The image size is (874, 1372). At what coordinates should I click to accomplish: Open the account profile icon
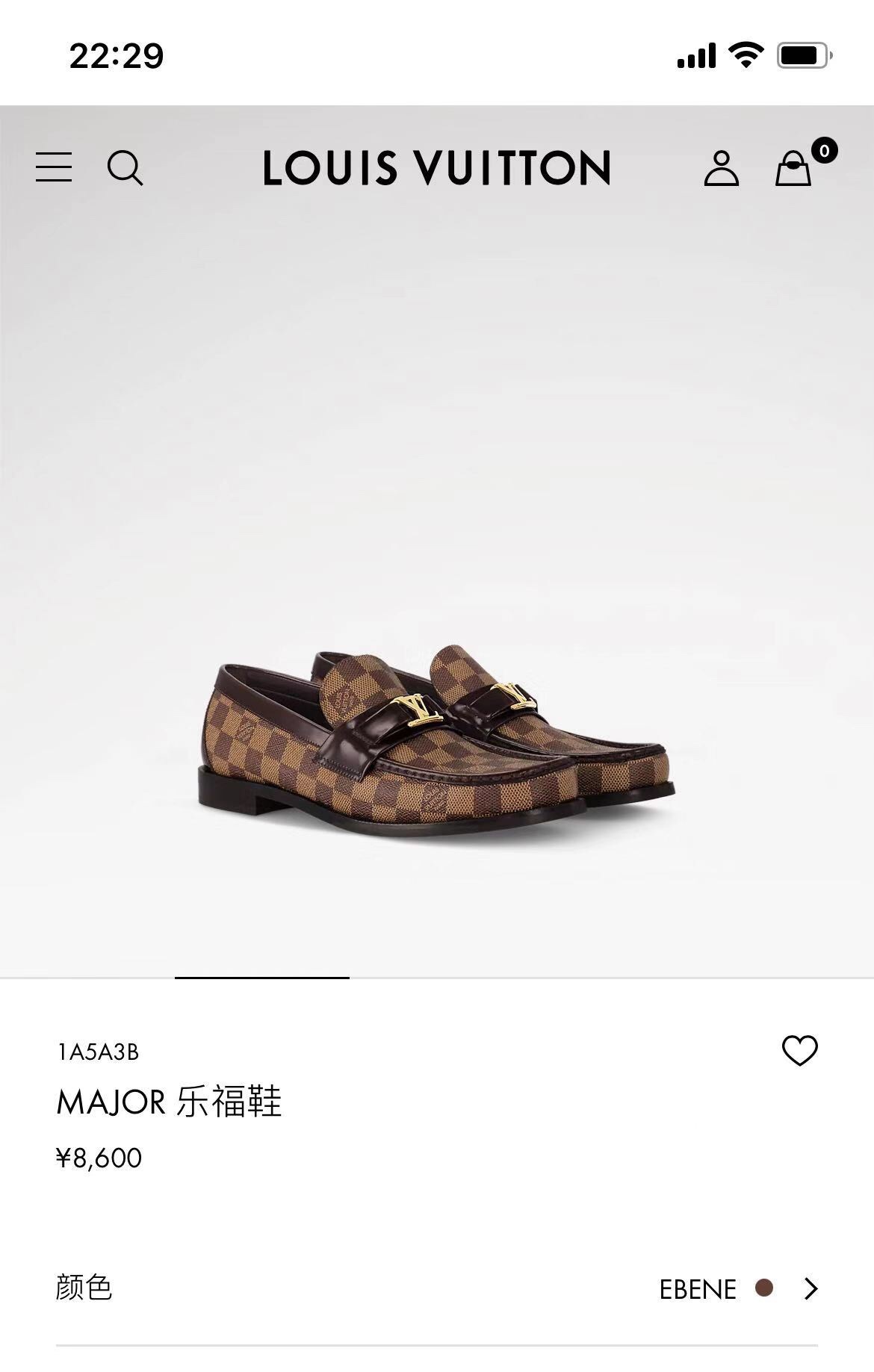click(721, 168)
